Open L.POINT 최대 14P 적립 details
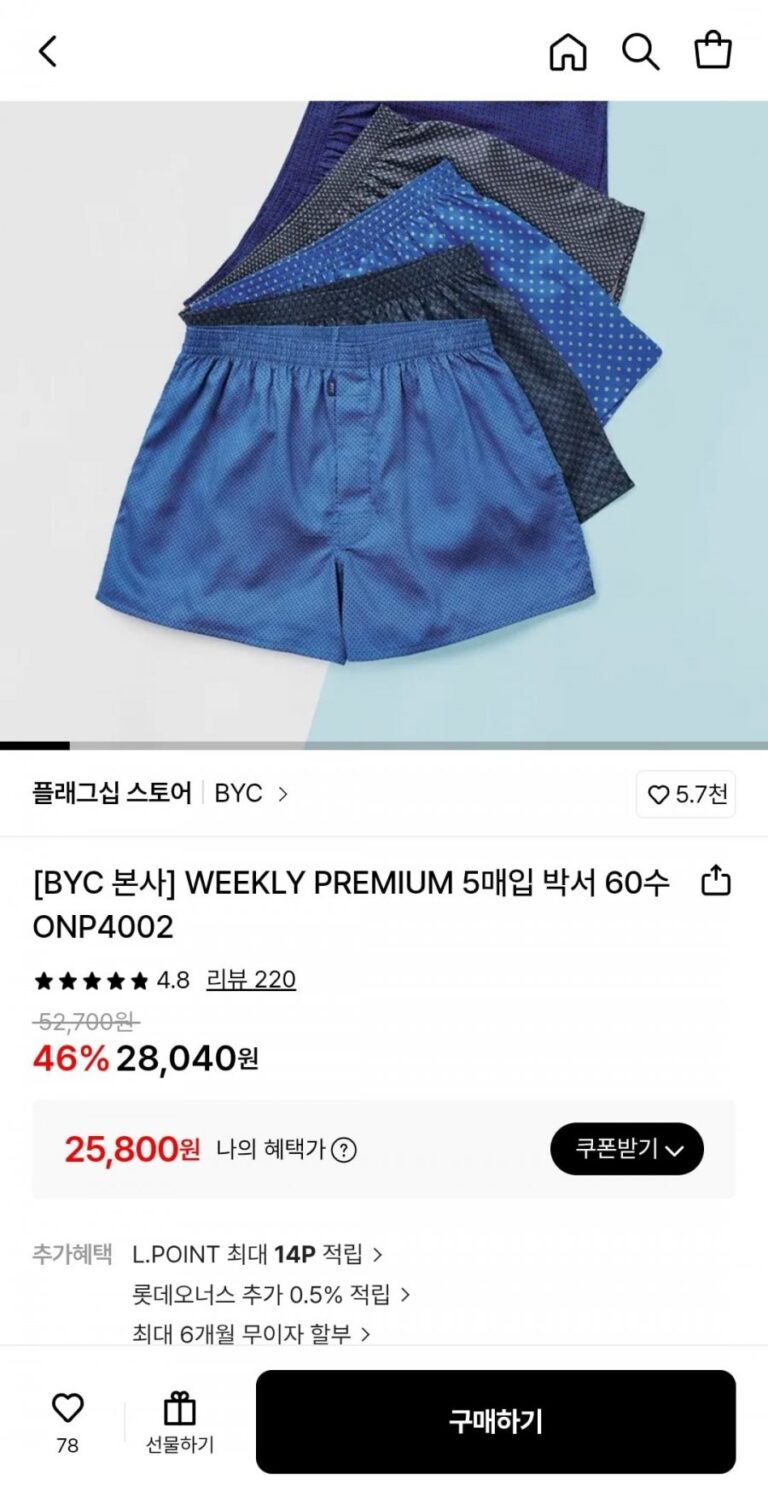The height and width of the screenshot is (1498, 768). coord(258,1253)
